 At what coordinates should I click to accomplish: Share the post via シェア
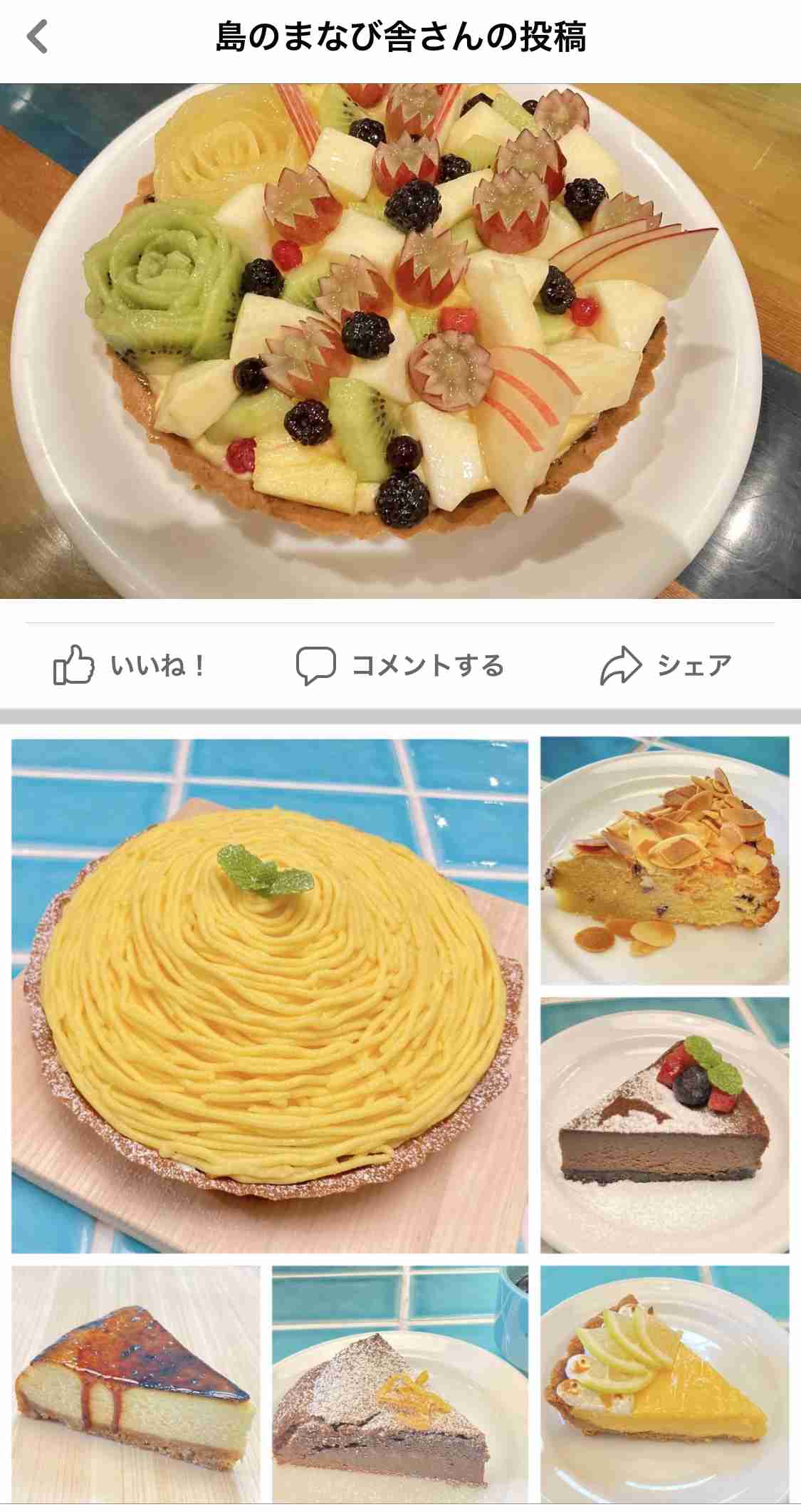(666, 665)
